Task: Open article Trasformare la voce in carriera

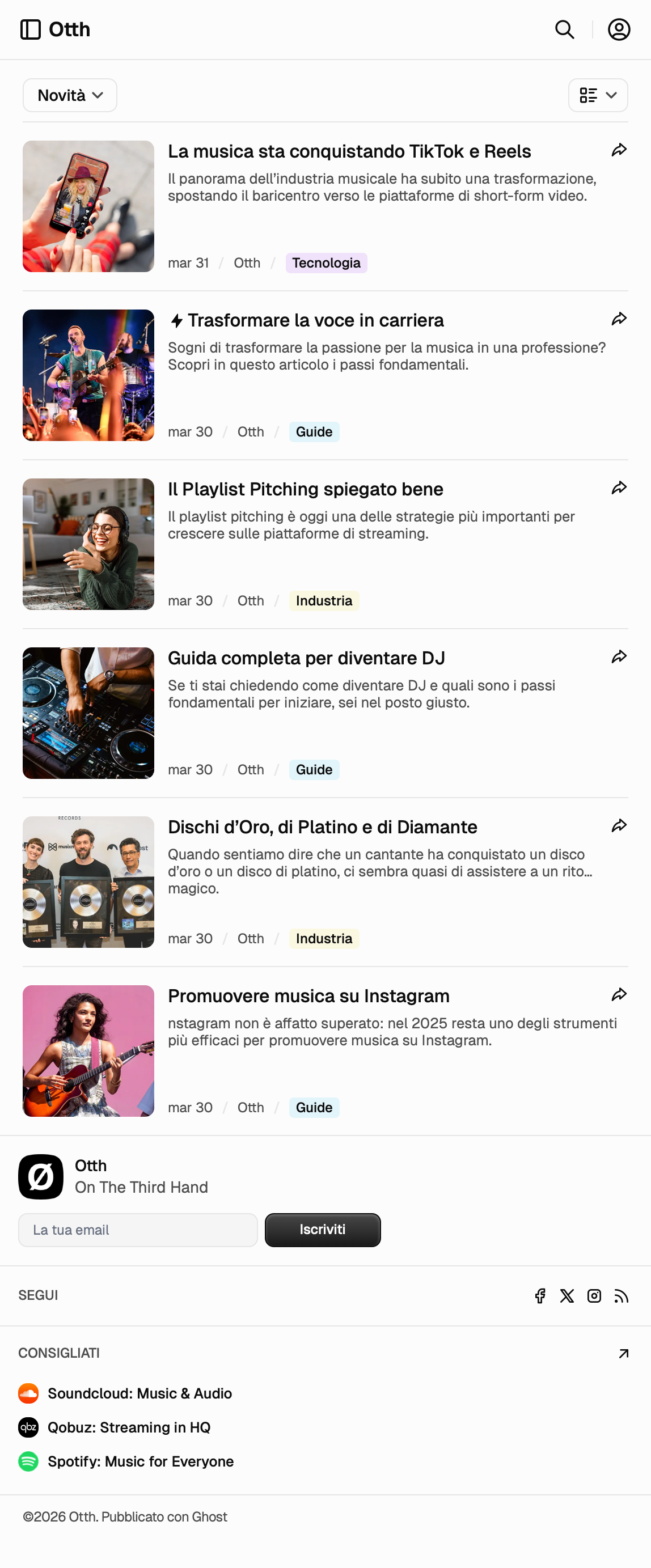Action: coord(315,320)
